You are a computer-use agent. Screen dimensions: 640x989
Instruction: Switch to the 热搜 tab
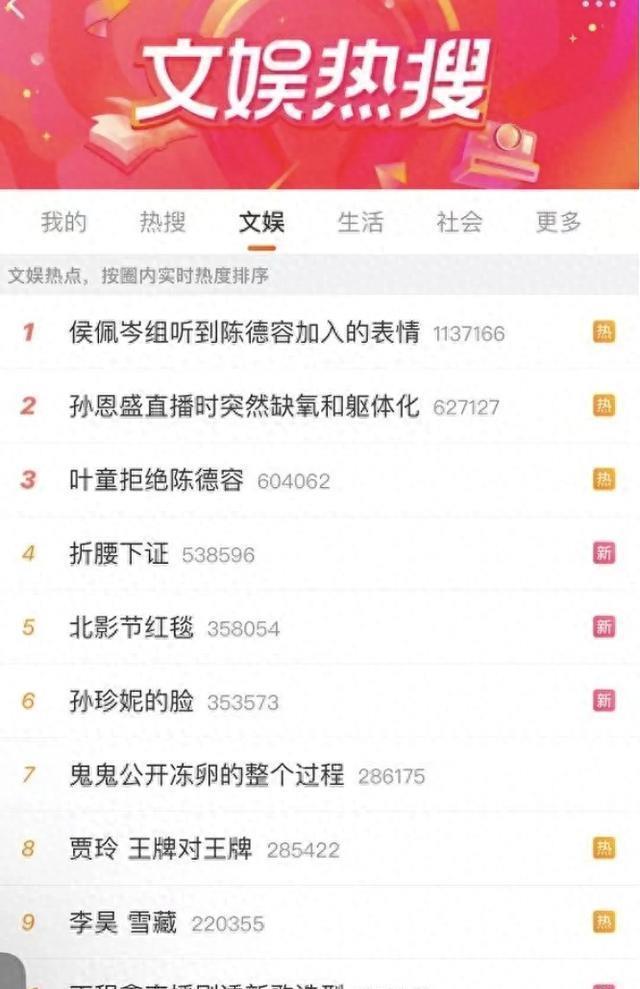tap(162, 222)
